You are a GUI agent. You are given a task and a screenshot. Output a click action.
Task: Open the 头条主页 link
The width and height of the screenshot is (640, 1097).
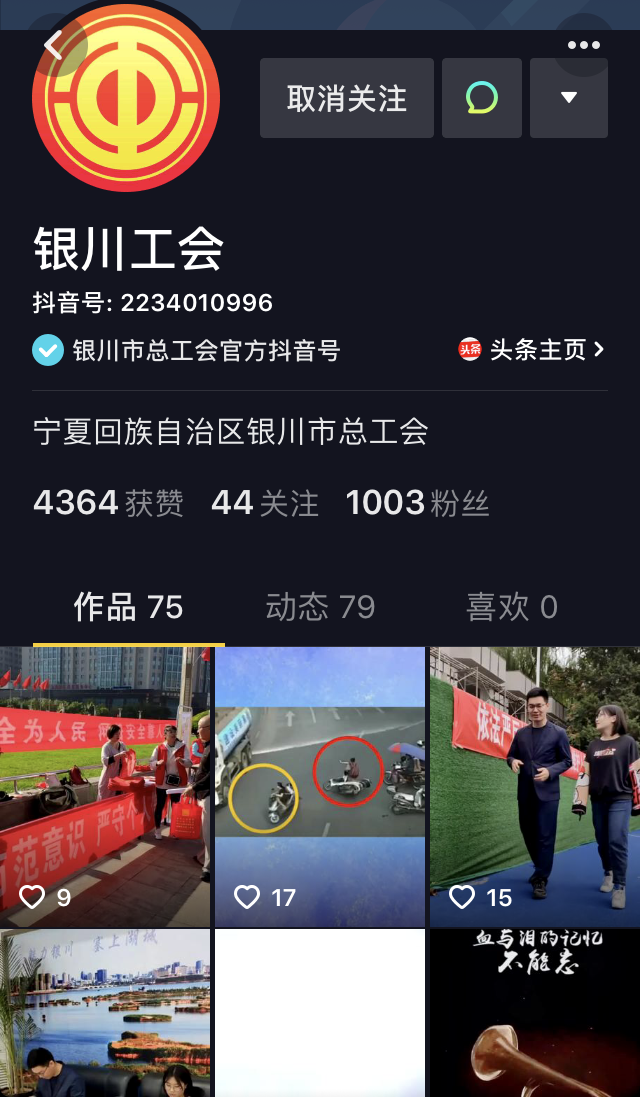click(532, 350)
